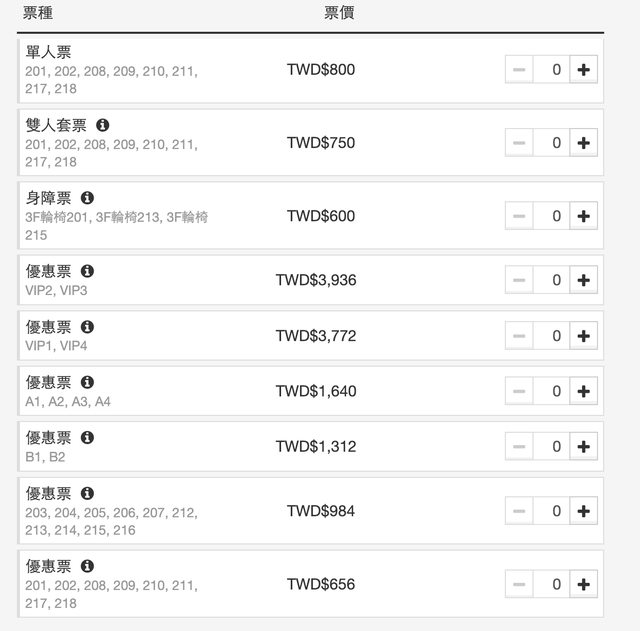Show info for 雙人套票
The width and height of the screenshot is (640, 631).
[x=103, y=126]
